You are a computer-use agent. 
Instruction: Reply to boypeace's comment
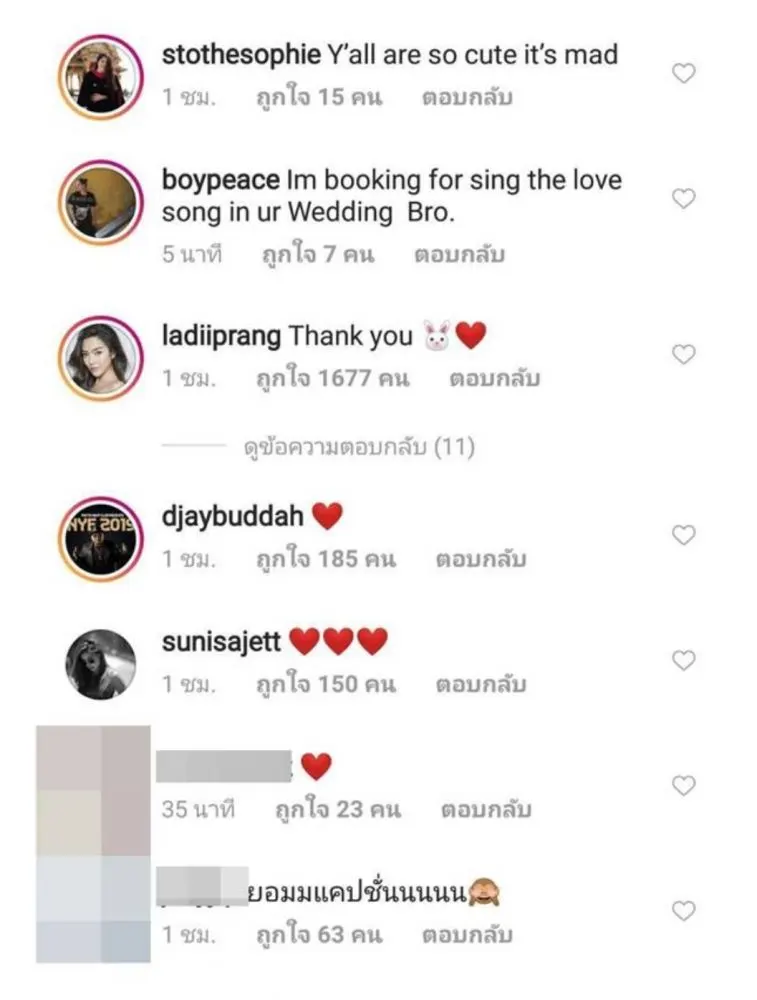[459, 255]
